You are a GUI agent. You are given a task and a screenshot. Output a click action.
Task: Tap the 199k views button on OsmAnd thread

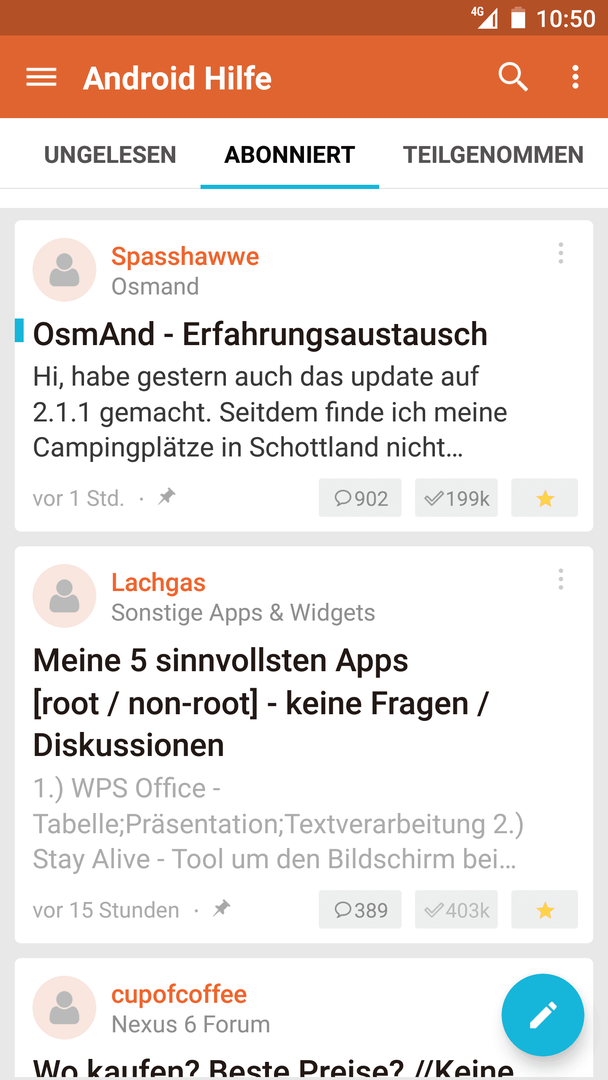456,498
